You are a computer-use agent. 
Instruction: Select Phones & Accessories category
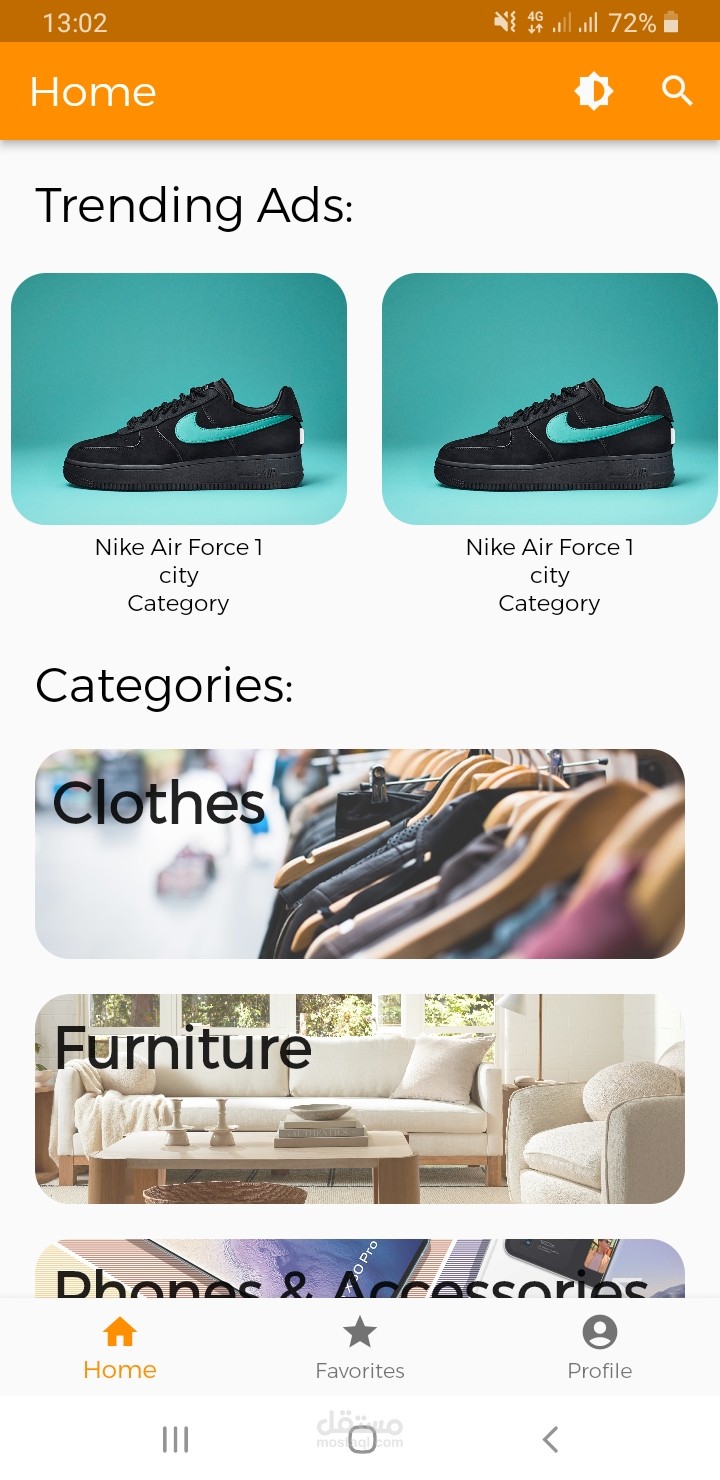pos(360,1268)
